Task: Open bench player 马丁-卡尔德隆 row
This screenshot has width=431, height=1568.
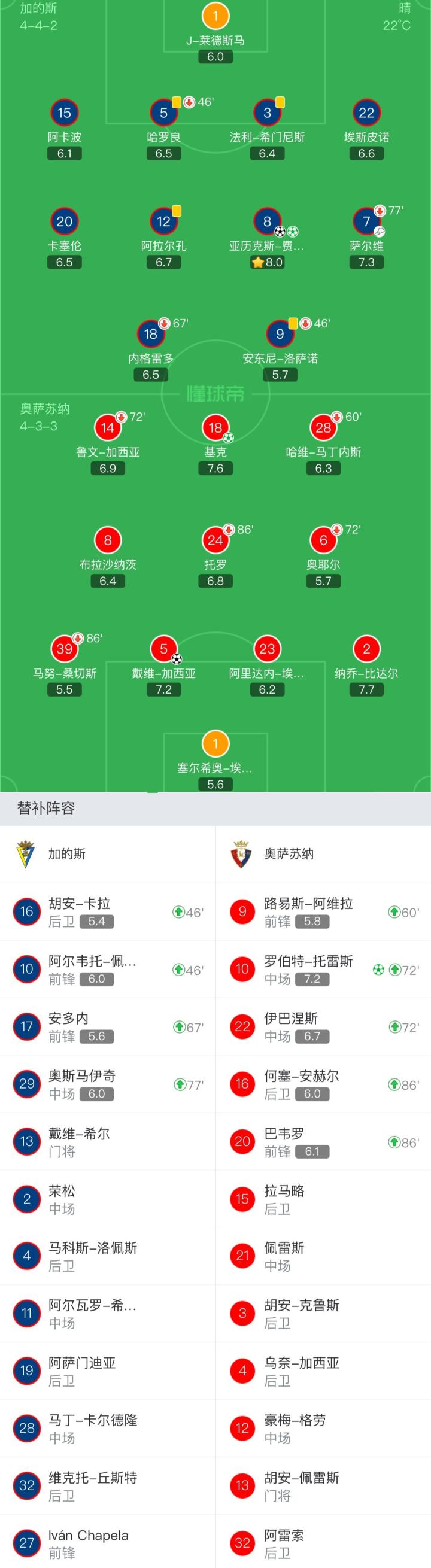Action: click(x=107, y=1428)
